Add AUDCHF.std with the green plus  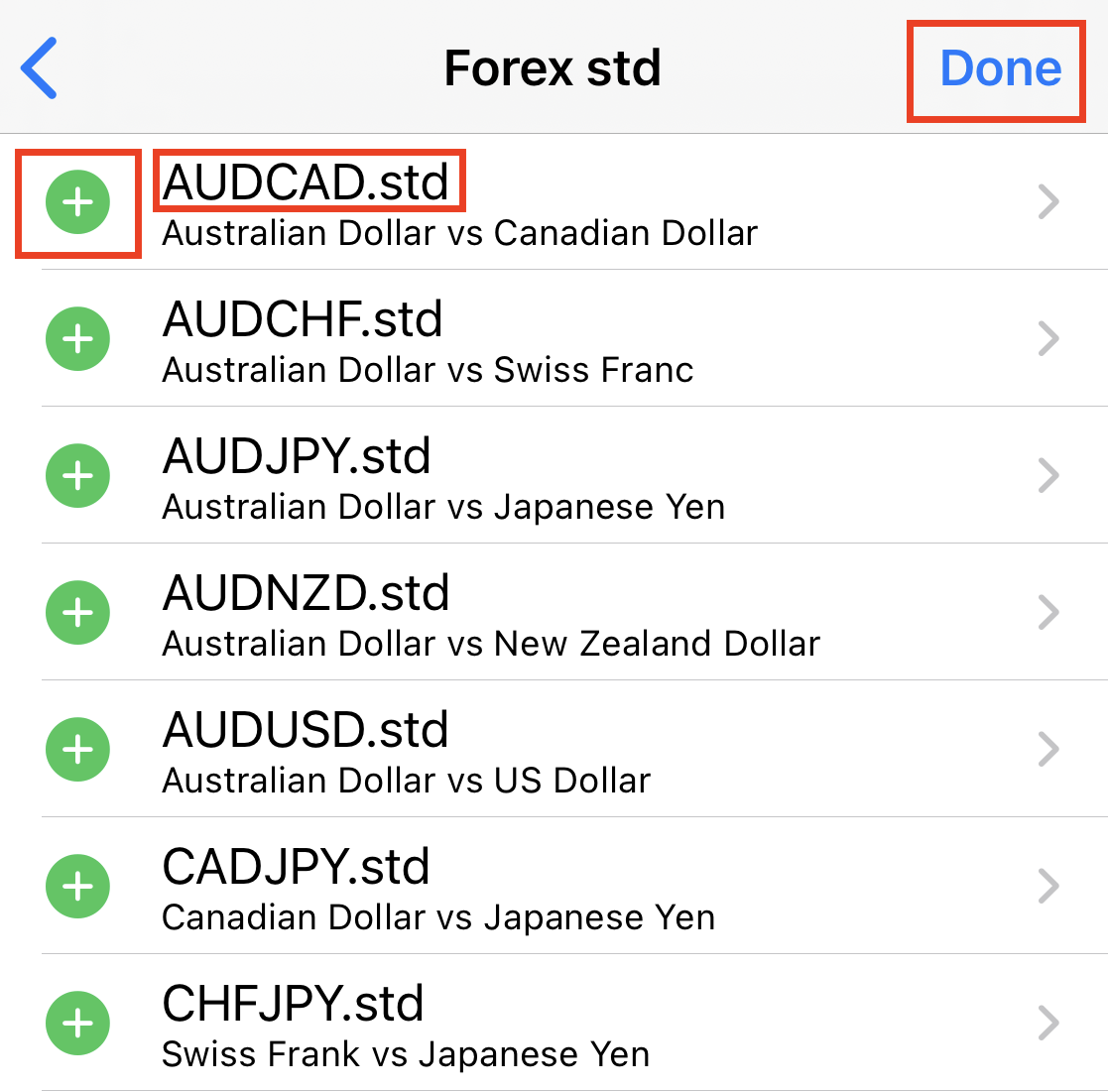tap(77, 339)
